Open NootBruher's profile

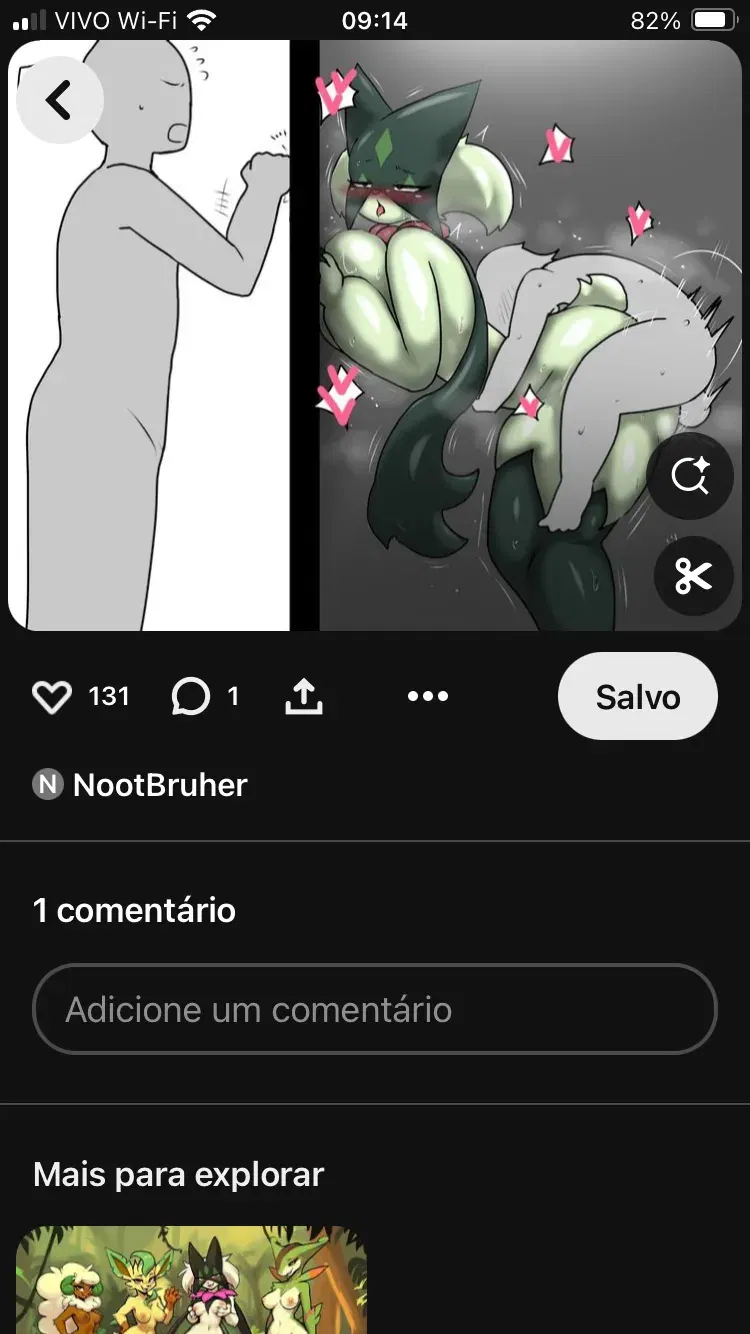[140, 785]
